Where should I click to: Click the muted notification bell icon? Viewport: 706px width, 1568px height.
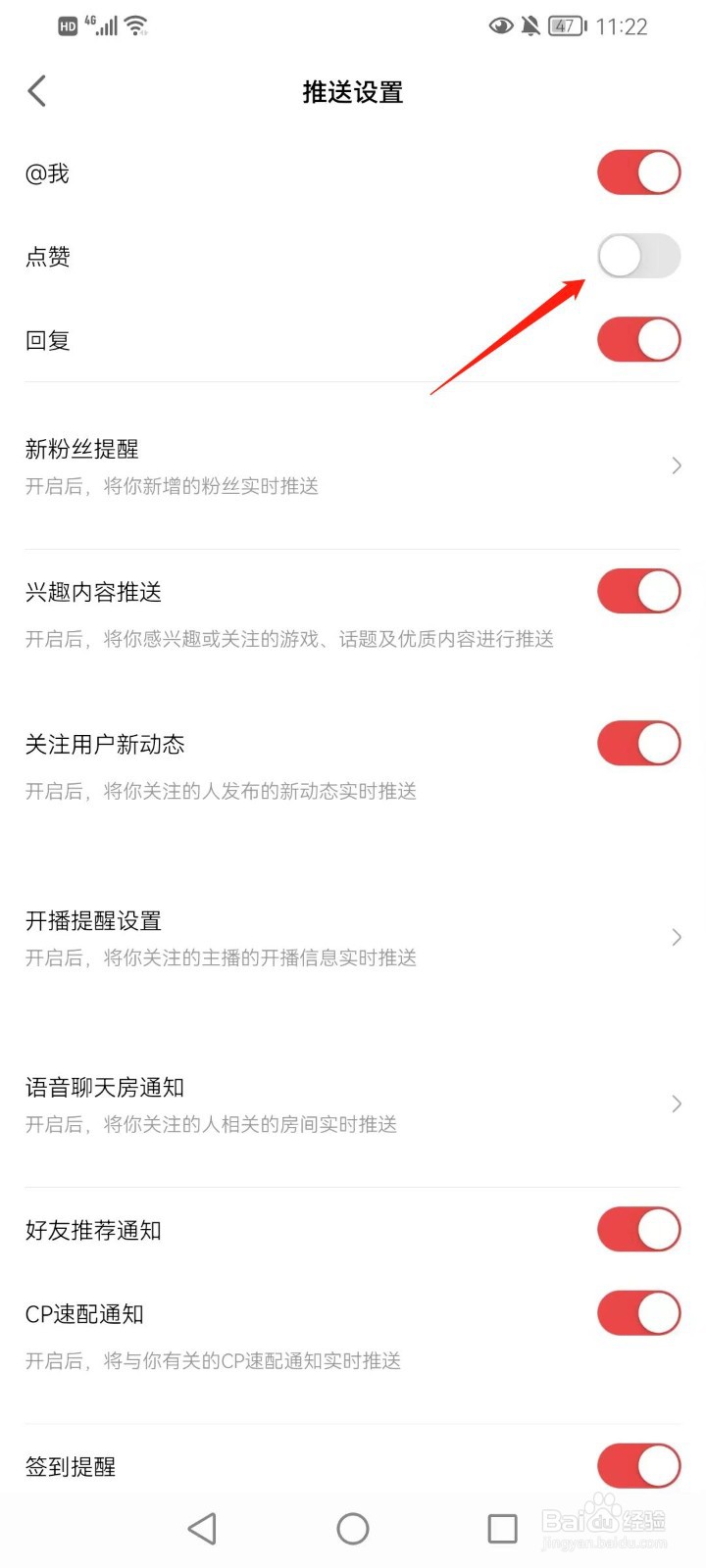pos(530,25)
